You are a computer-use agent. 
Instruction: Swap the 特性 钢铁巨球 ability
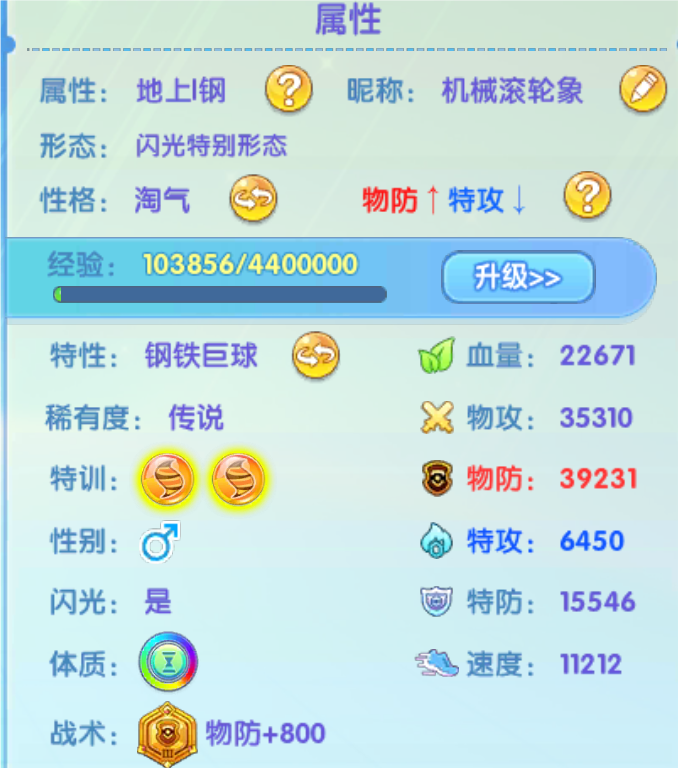pyautogui.click(x=315, y=356)
